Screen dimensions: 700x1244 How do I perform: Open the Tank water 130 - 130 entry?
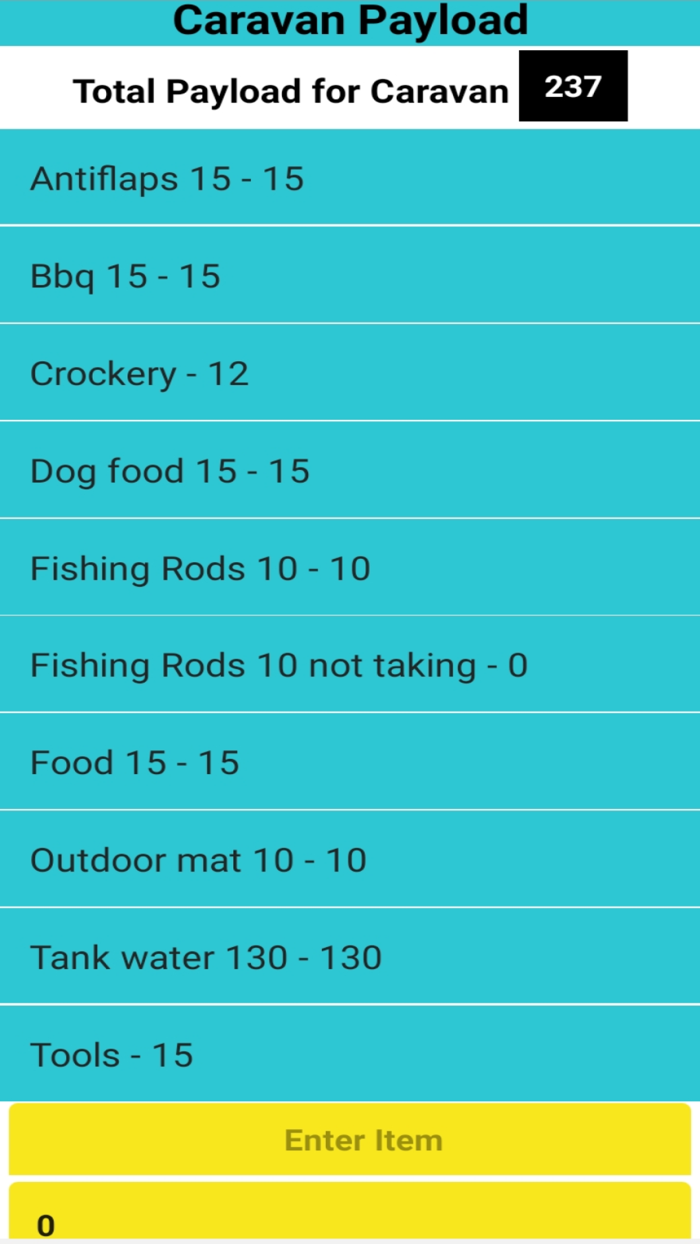pyautogui.click(x=350, y=957)
